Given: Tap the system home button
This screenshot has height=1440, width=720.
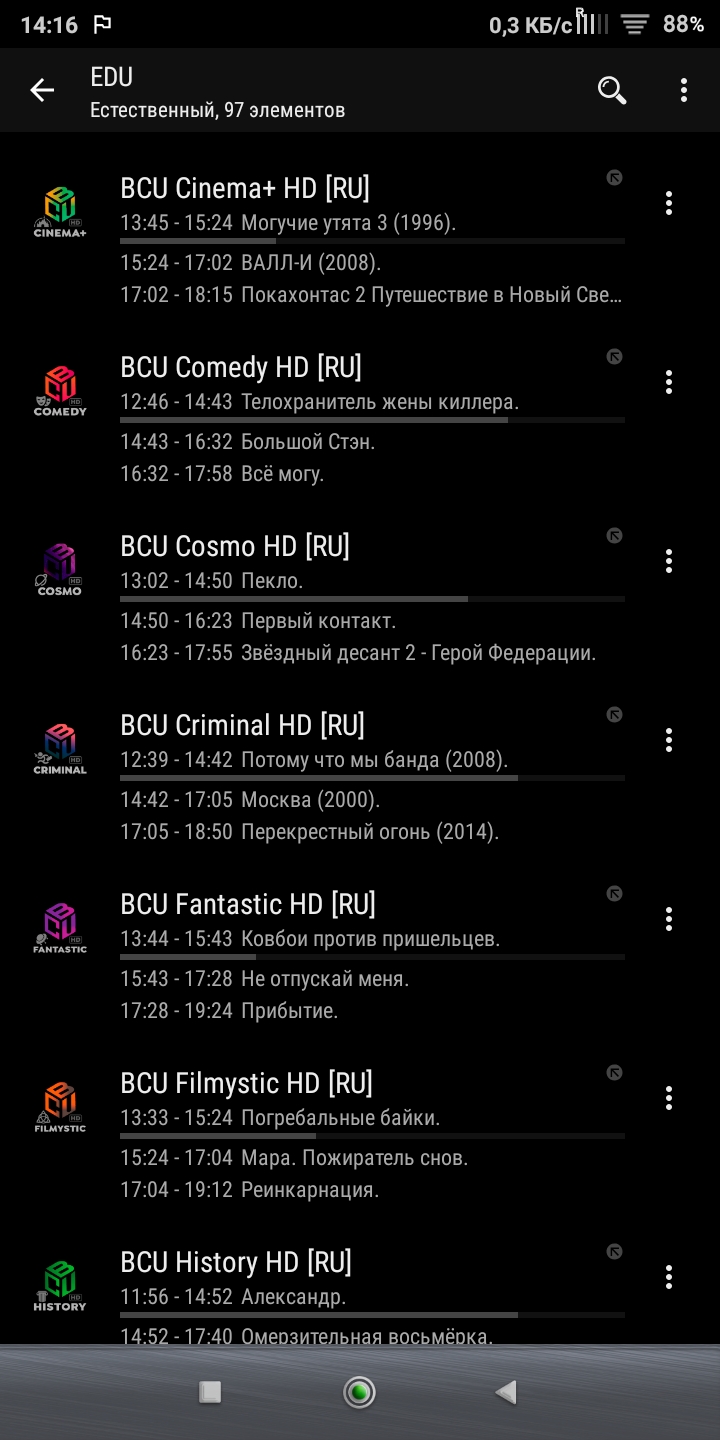Looking at the screenshot, I should 359,1391.
